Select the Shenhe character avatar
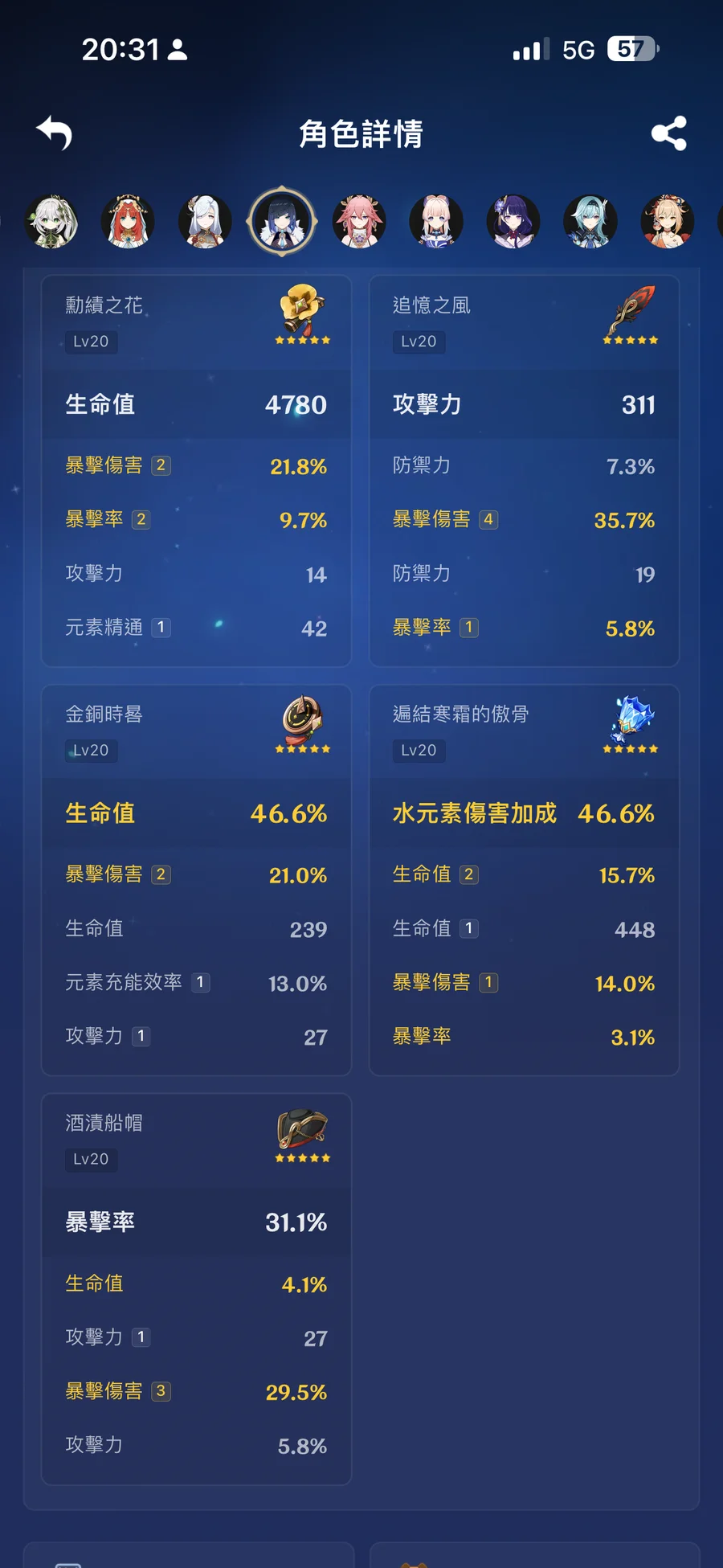 tap(205, 221)
